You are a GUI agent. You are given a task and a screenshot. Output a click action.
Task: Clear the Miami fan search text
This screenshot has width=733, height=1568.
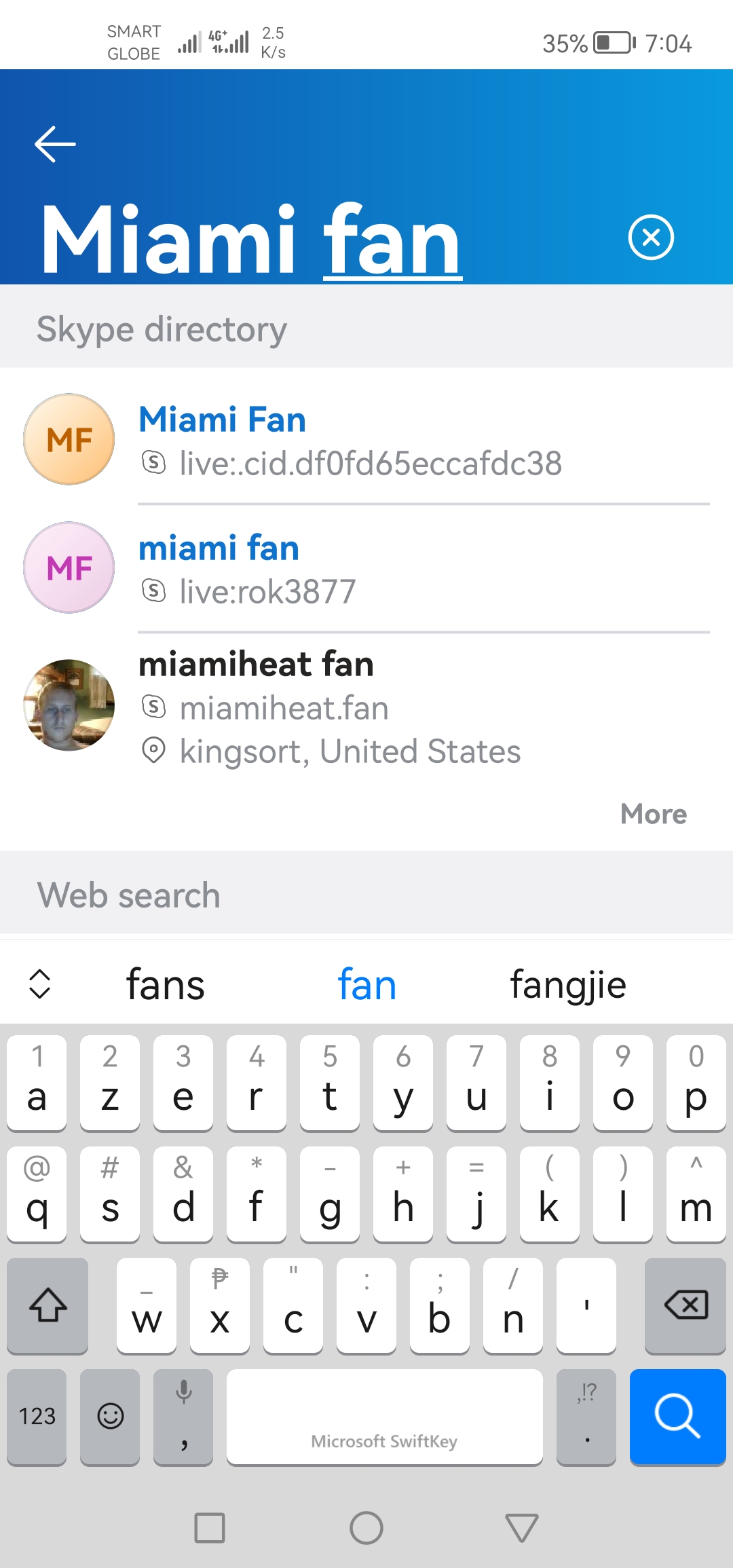(x=651, y=238)
